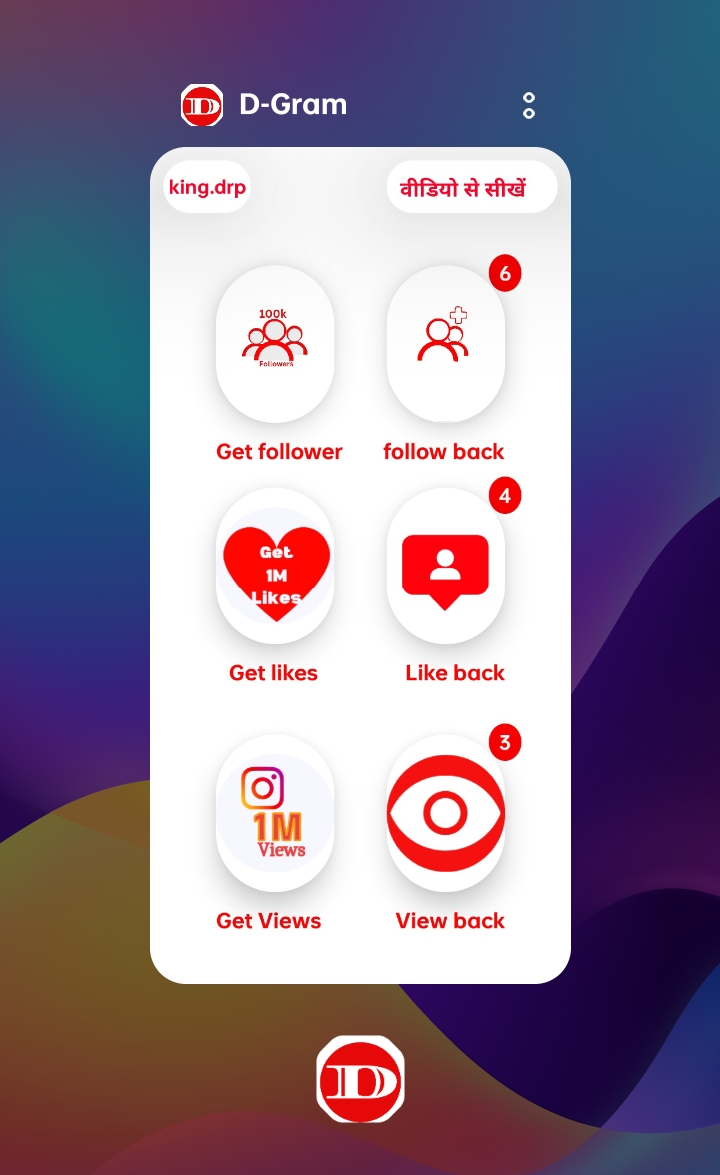Open Get follower
720x1175 pixels.
coord(275,343)
